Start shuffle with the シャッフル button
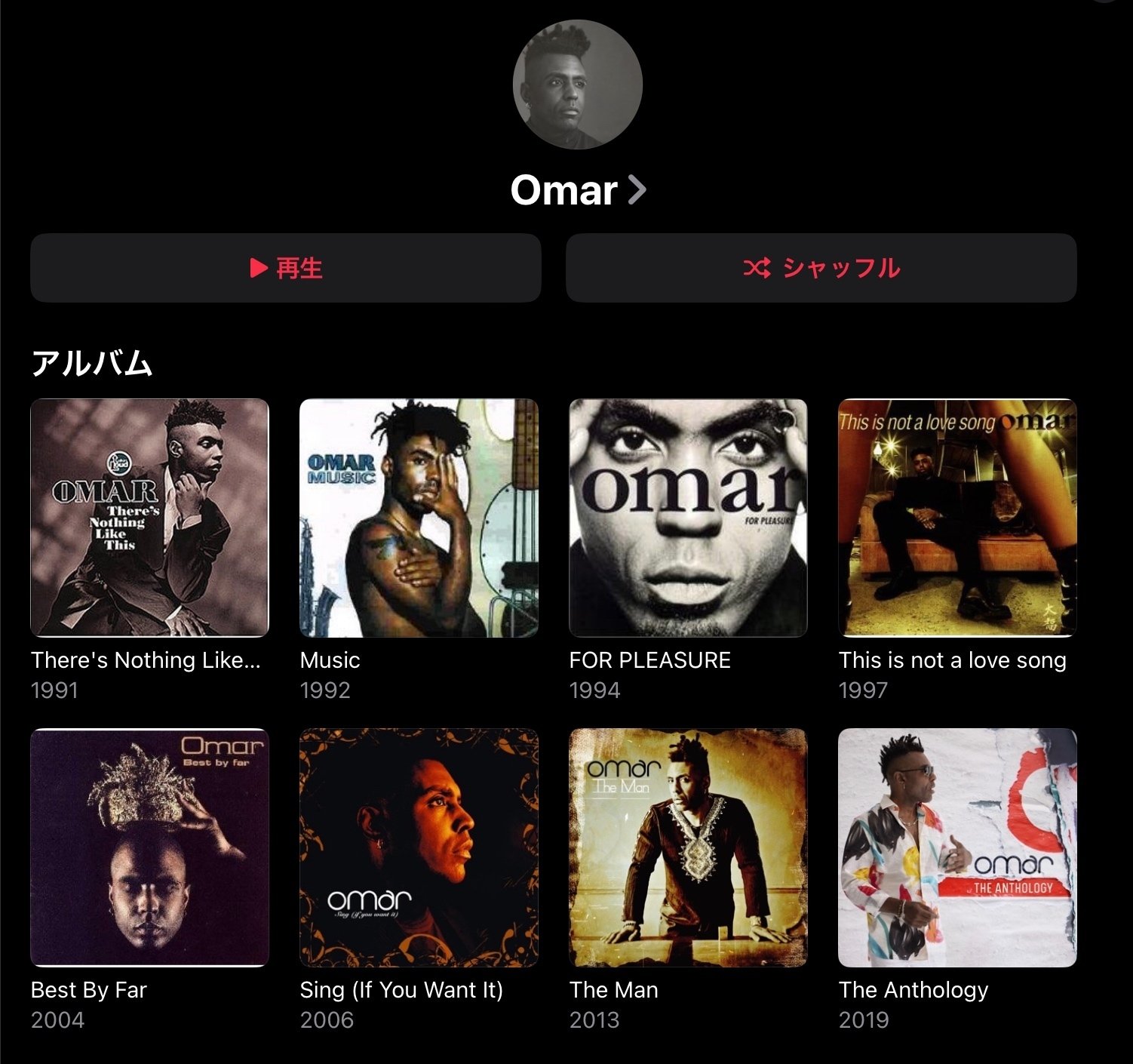Image resolution: width=1133 pixels, height=1064 pixels. click(821, 268)
